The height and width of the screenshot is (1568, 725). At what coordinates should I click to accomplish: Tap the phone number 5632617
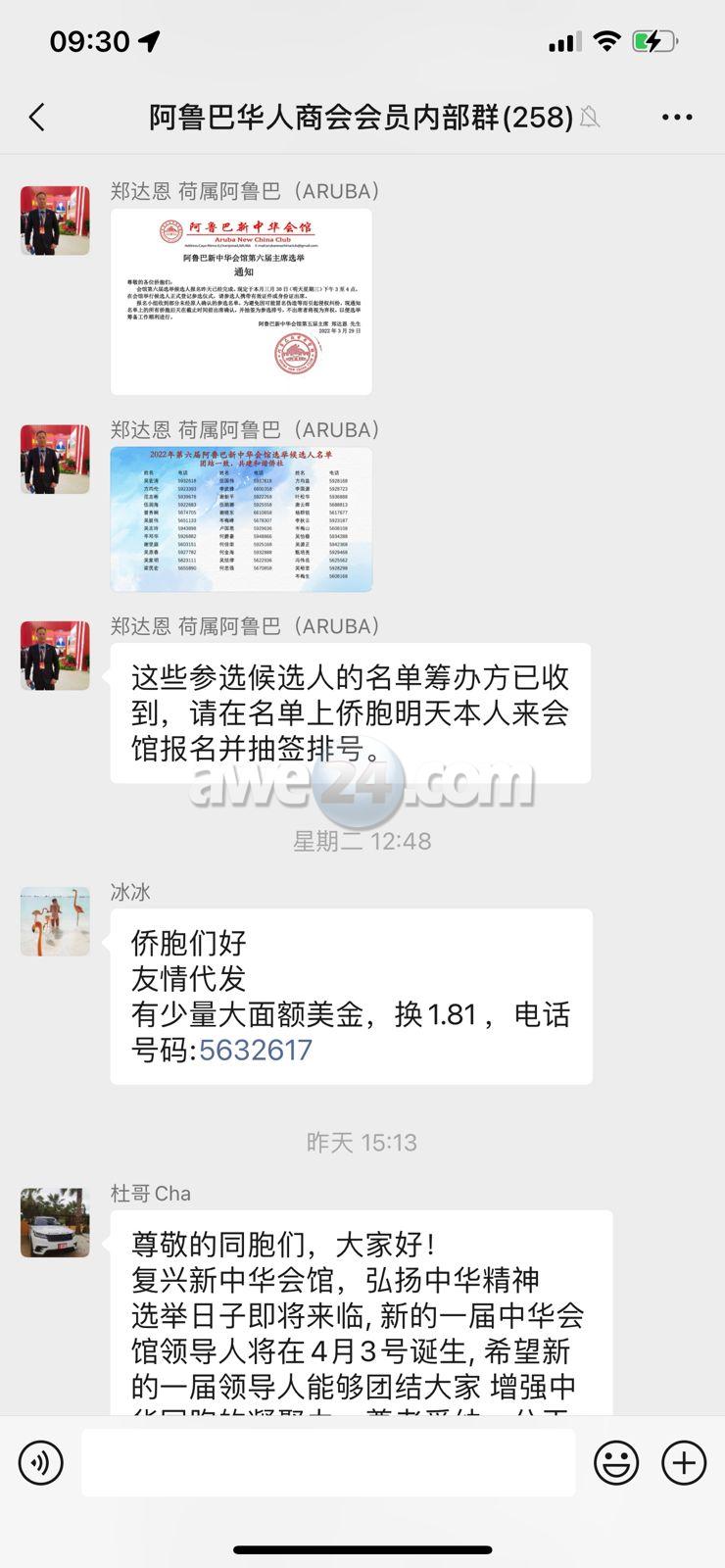pyautogui.click(x=256, y=1051)
